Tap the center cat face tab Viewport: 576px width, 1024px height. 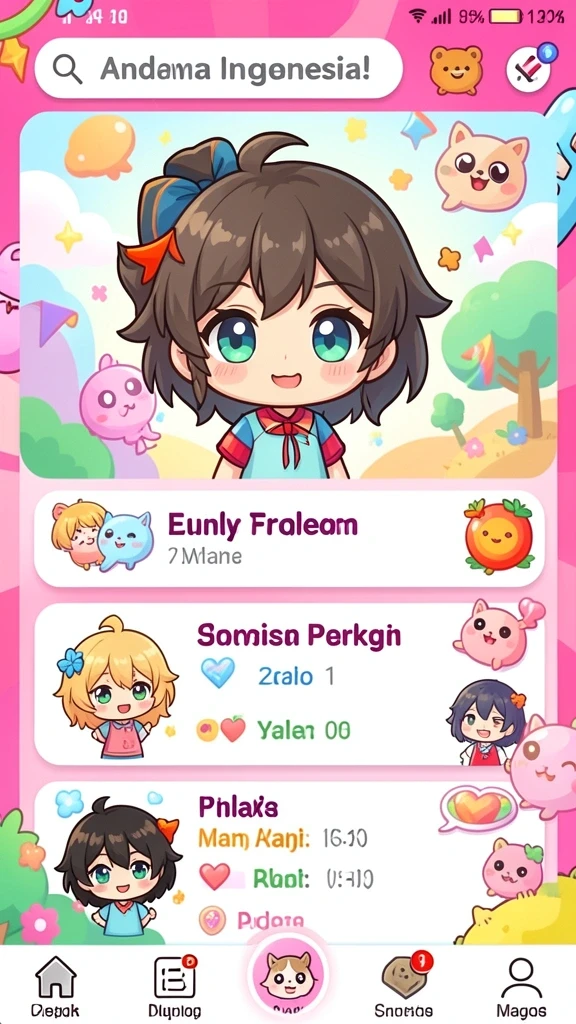tap(288, 978)
